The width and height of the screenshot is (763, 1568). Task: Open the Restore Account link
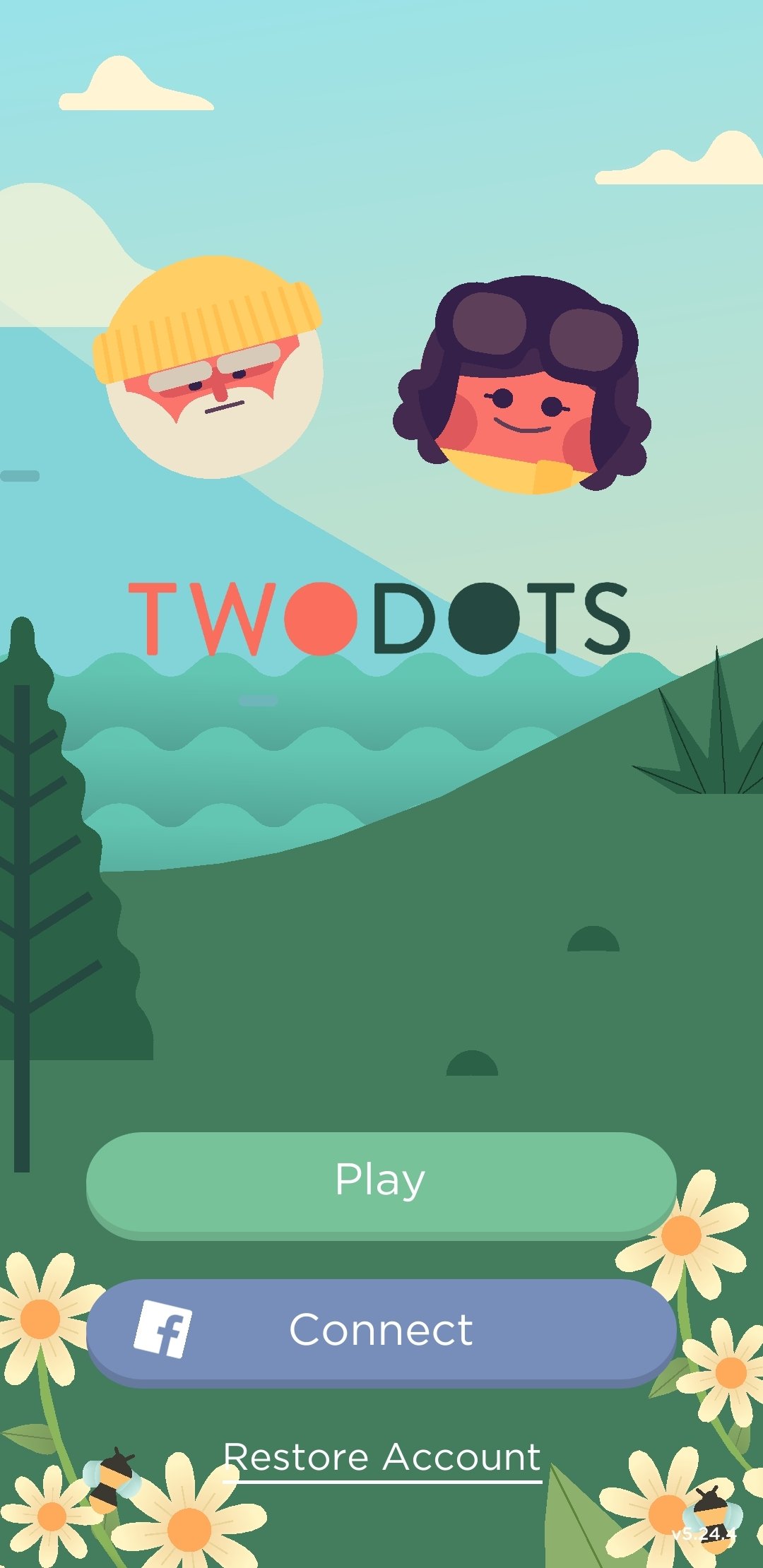point(381,1457)
